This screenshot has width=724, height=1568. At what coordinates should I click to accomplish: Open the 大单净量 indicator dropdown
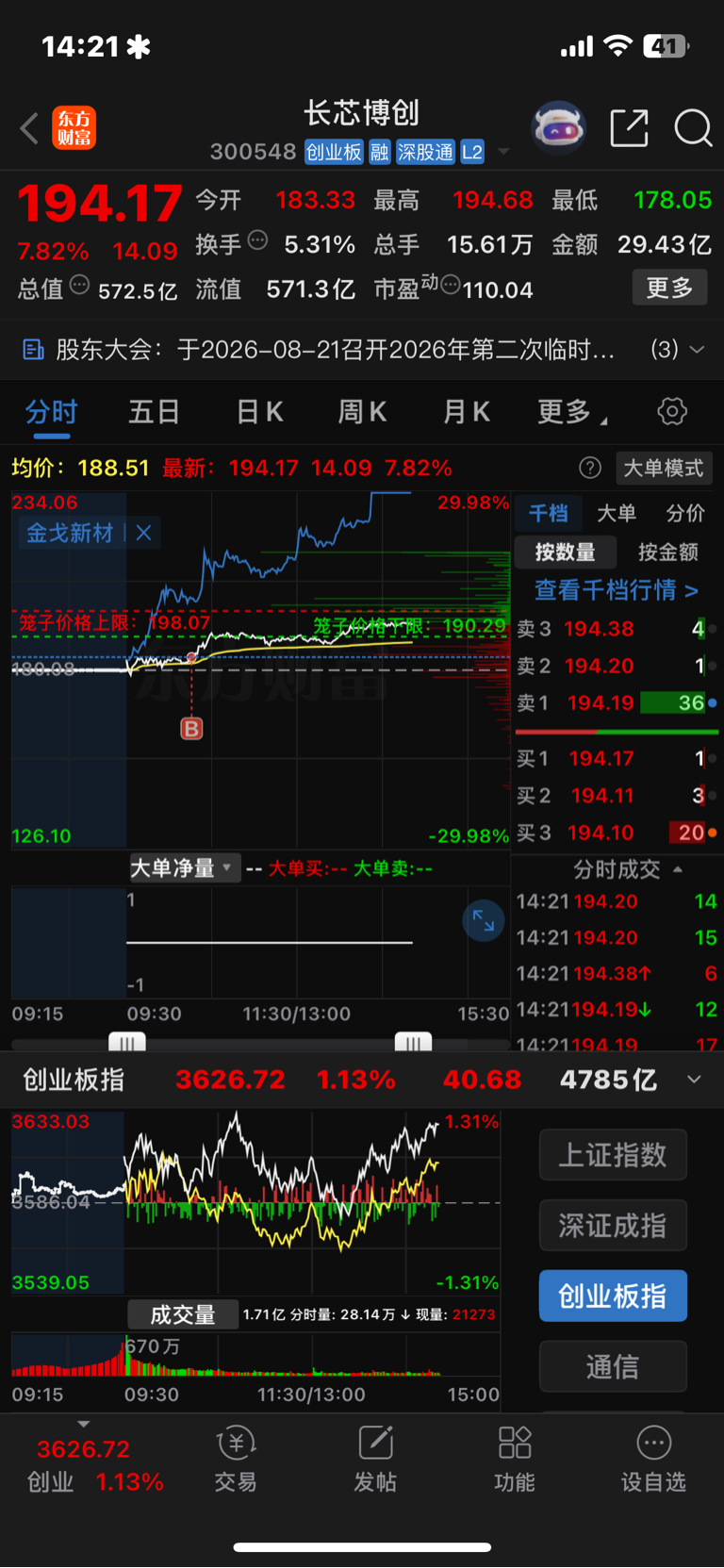pos(184,867)
